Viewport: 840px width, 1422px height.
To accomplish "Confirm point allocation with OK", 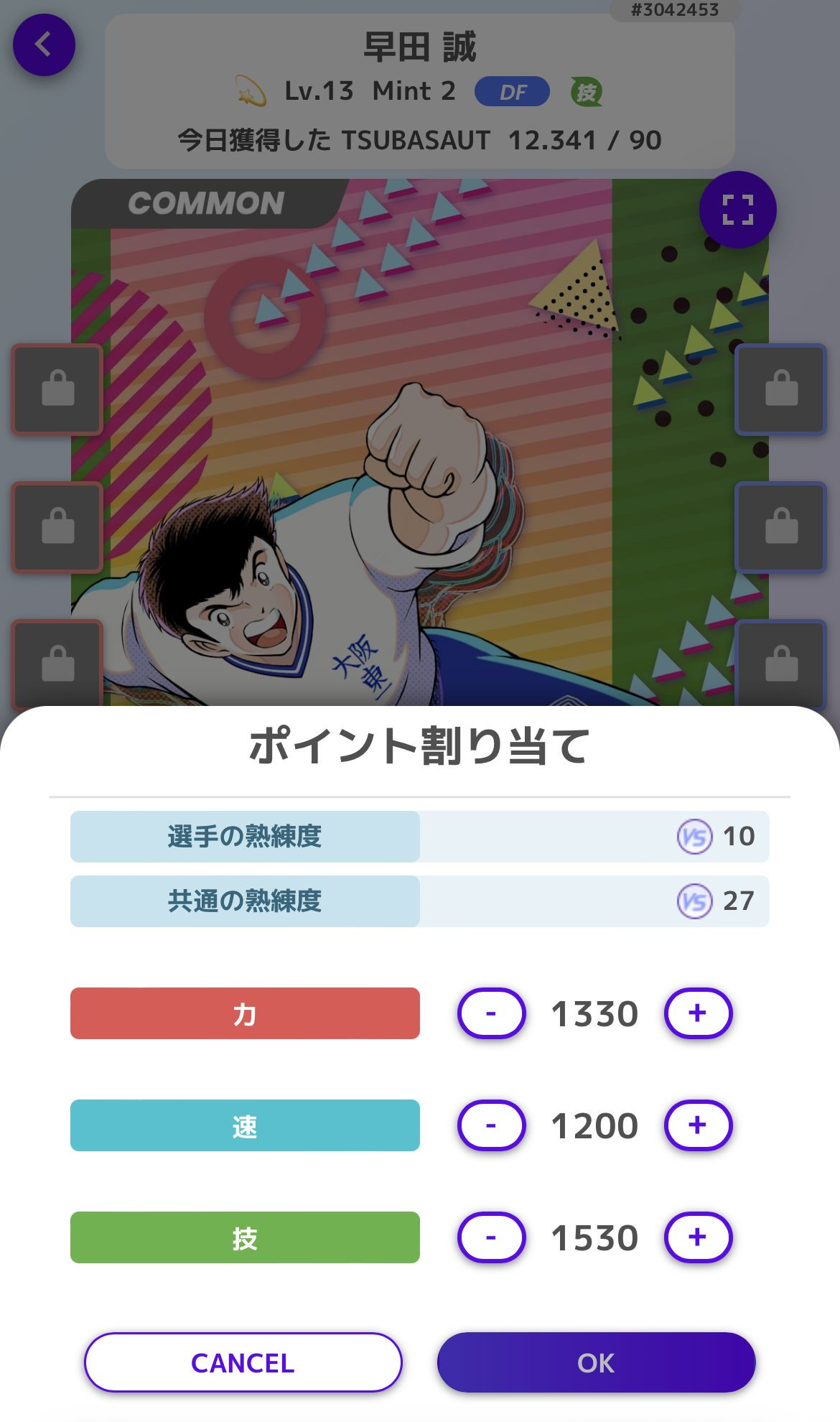I will [596, 1362].
